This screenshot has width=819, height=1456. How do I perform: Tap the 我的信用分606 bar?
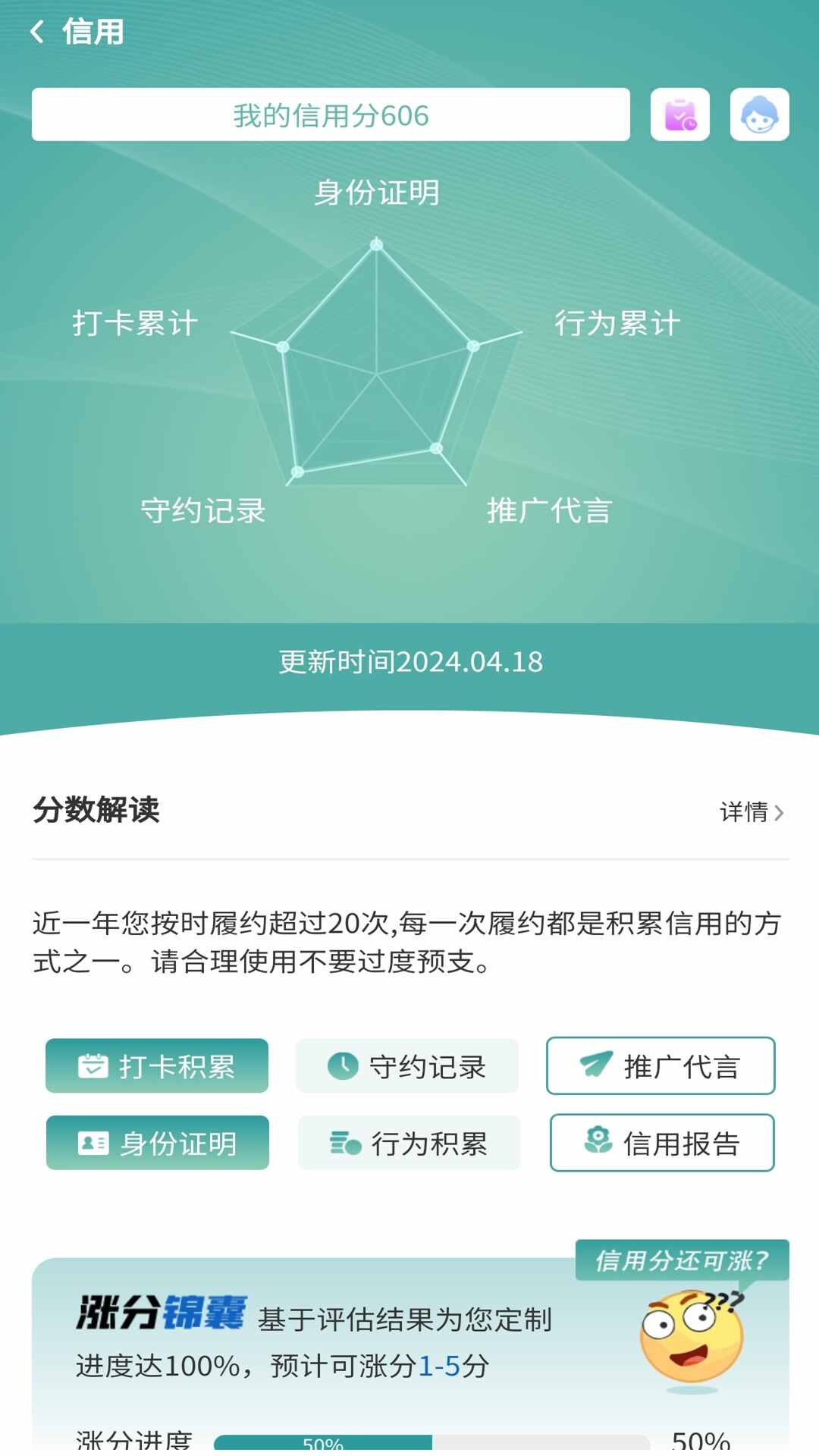[x=331, y=115]
